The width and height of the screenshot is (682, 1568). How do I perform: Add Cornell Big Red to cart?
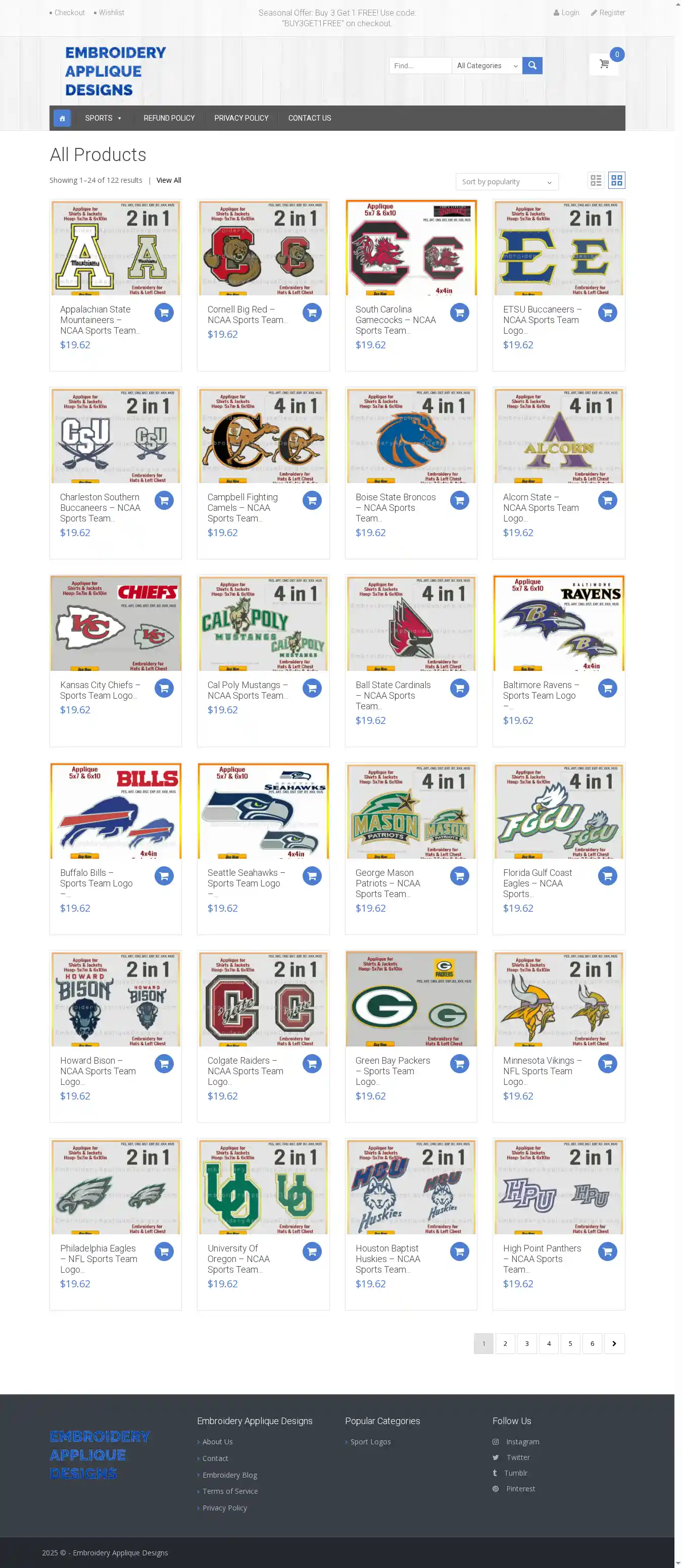[312, 313]
